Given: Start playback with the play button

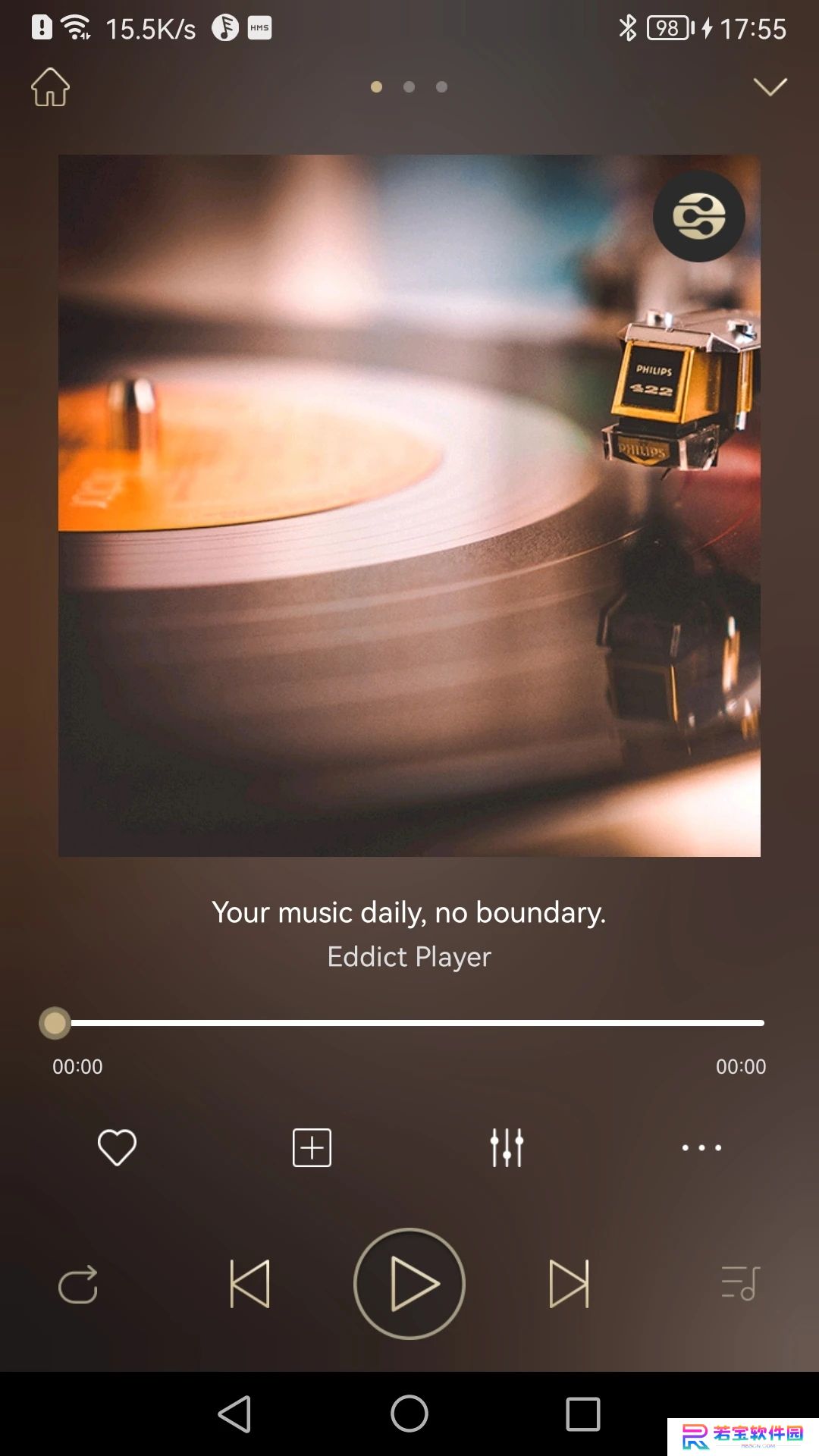Looking at the screenshot, I should click(409, 1284).
